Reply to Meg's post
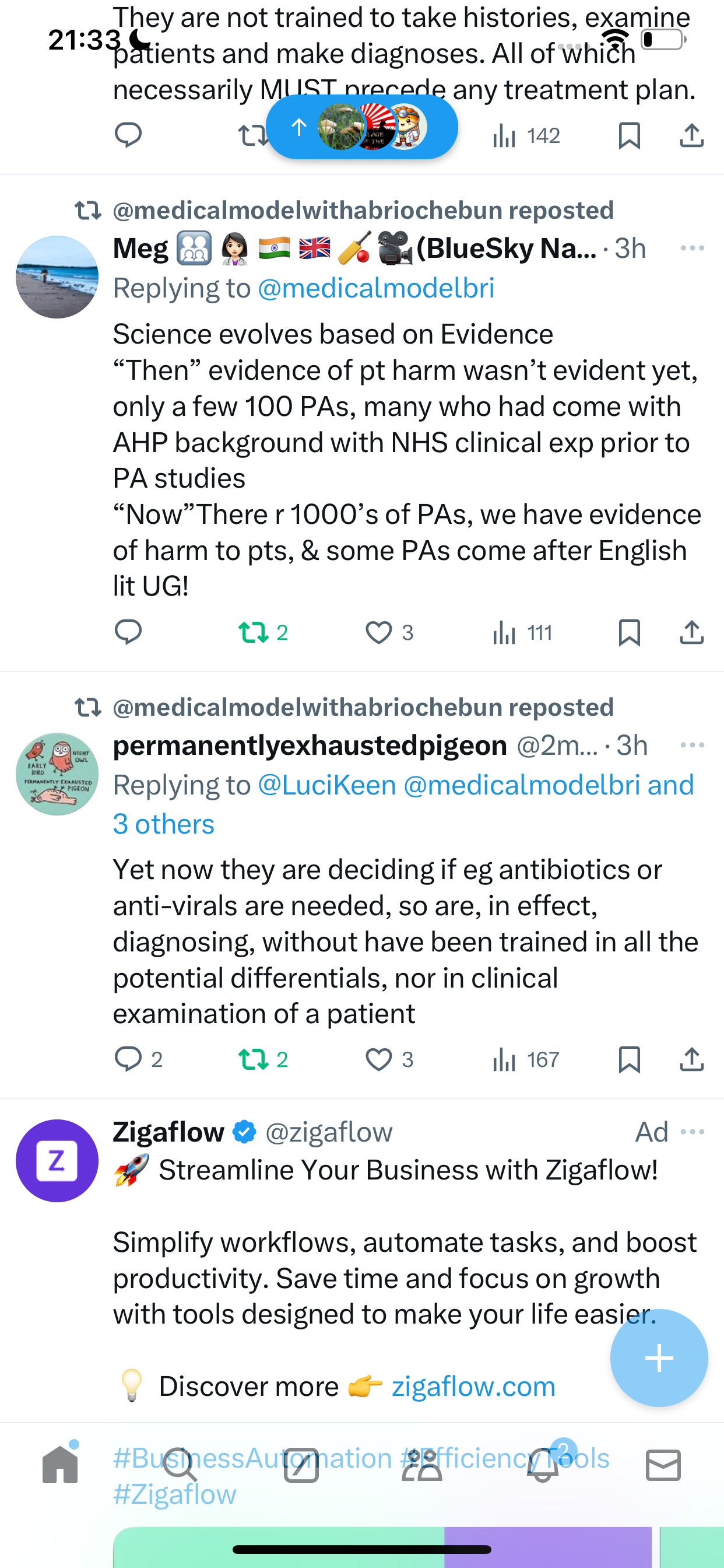Viewport: 724px width, 1568px height. [x=128, y=632]
